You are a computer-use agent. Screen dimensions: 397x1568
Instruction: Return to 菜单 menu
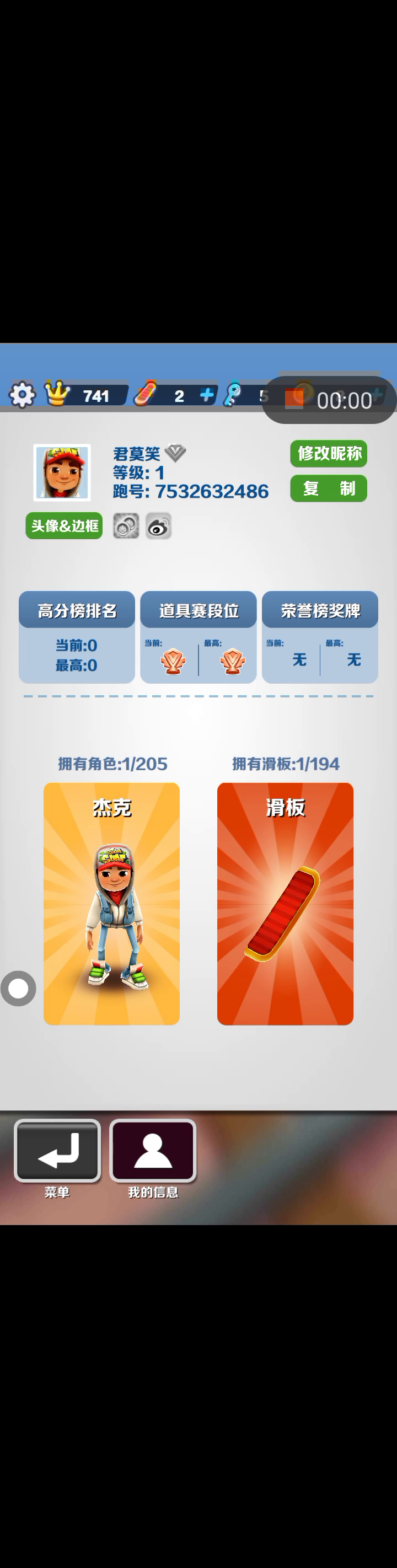[x=57, y=1151]
